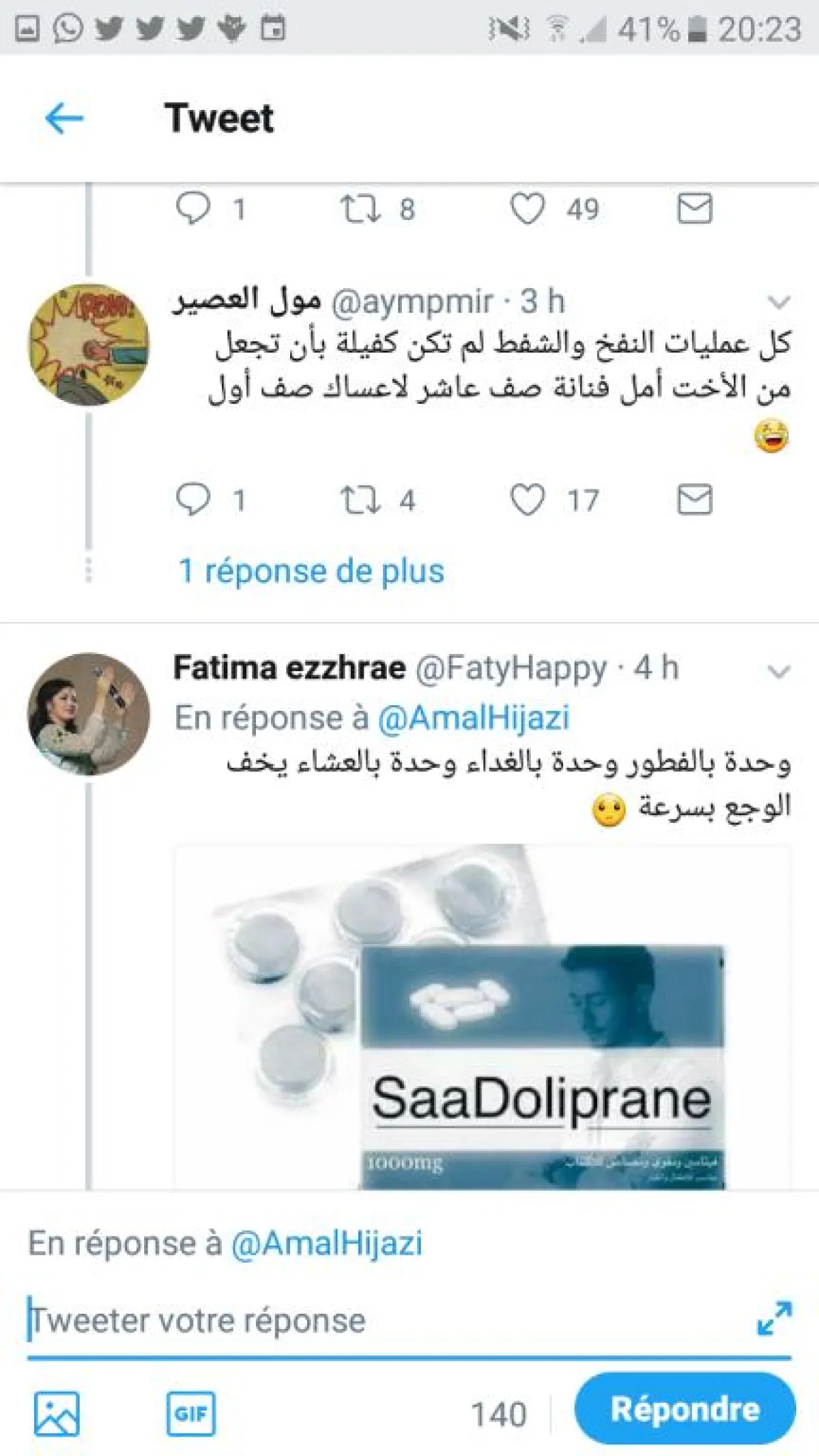The width and height of the screenshot is (819, 1456).
Task: Add a GIF to the reply
Action: click(190, 1413)
